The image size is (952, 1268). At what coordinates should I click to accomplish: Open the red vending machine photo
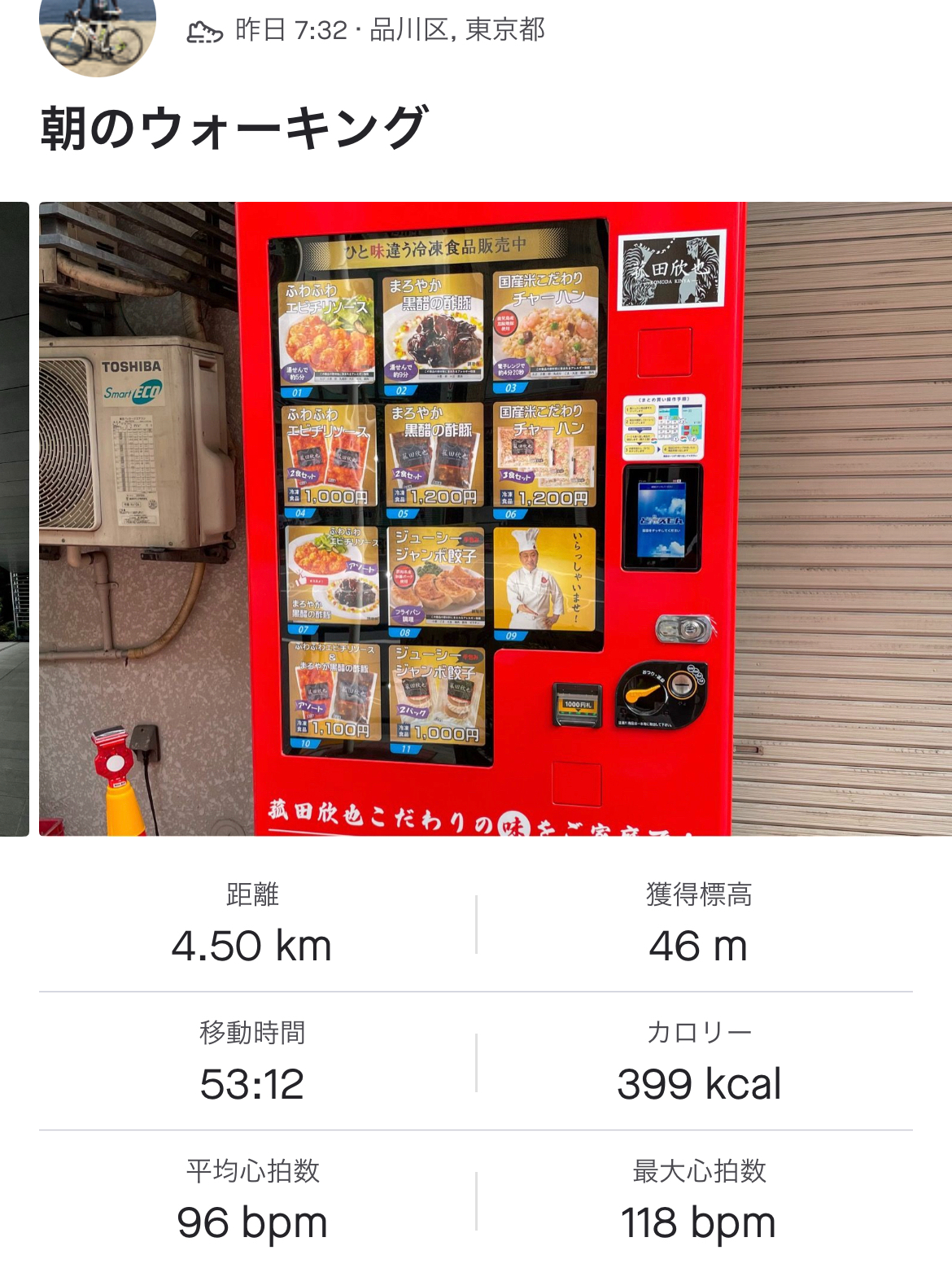[495, 518]
